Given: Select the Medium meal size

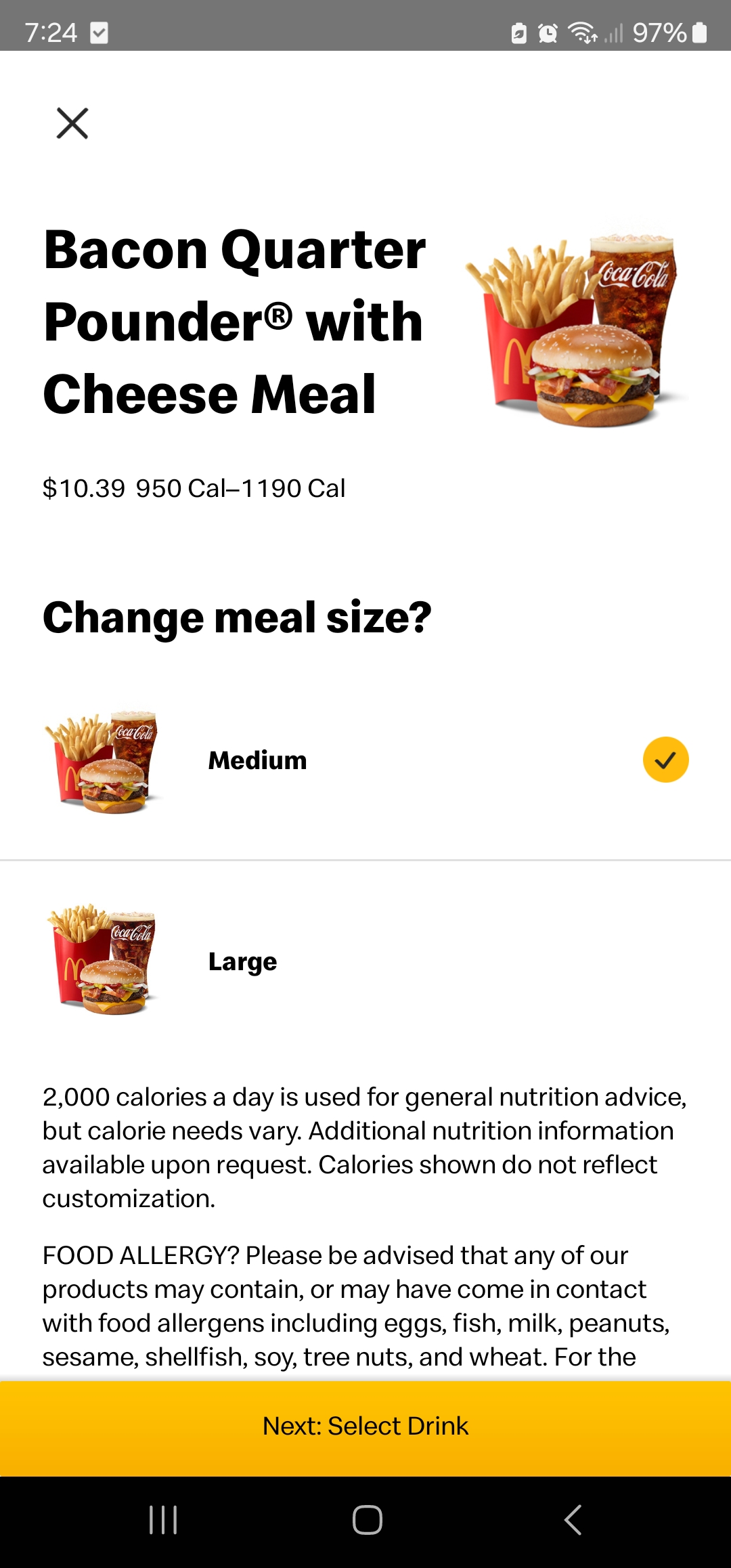Looking at the screenshot, I should click(x=365, y=760).
